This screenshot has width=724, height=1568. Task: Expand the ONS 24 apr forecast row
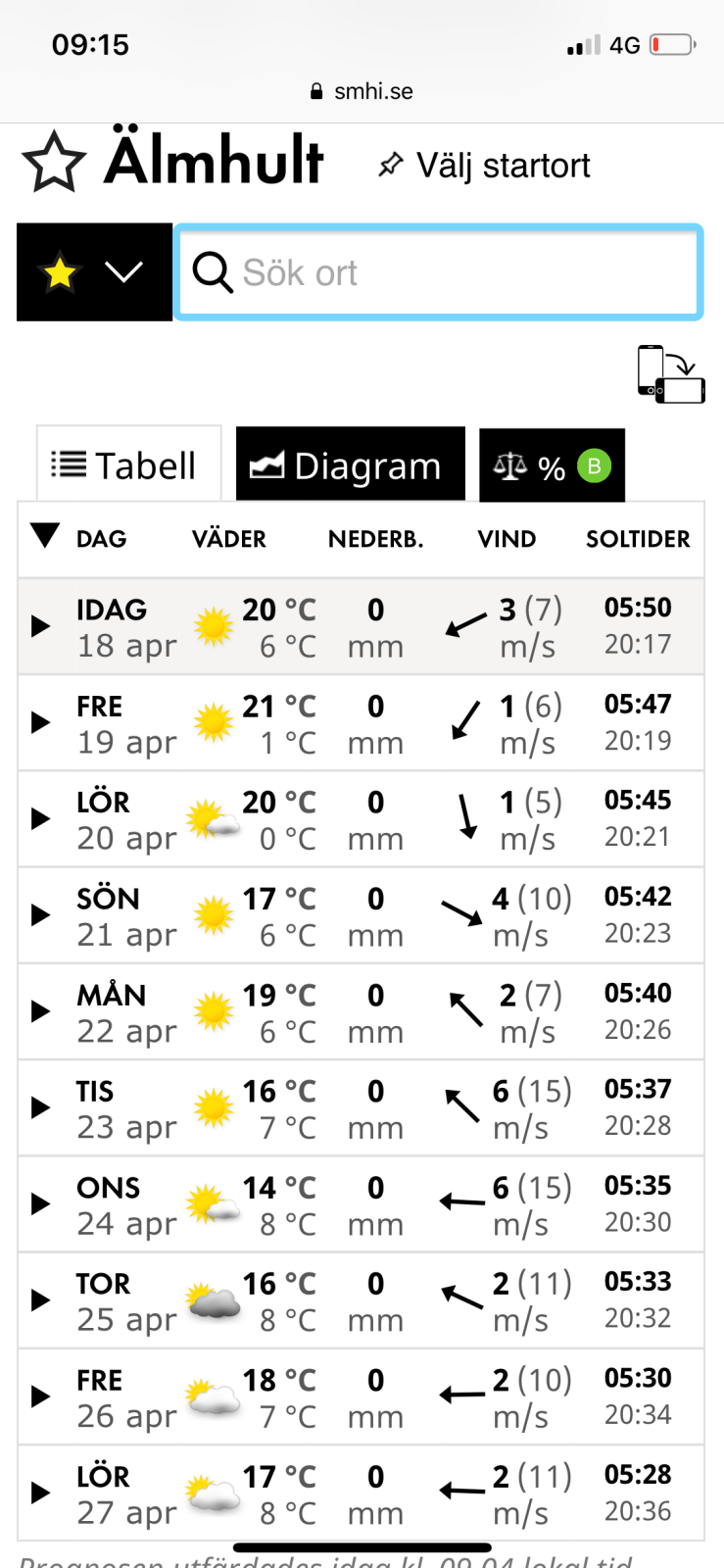[40, 1204]
